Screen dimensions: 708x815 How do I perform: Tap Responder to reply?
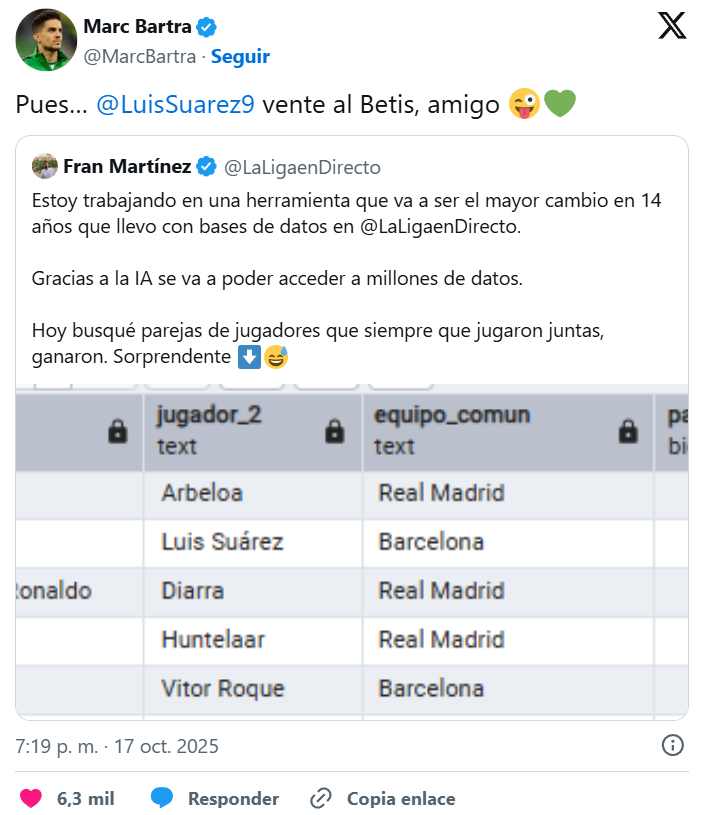pyautogui.click(x=215, y=798)
